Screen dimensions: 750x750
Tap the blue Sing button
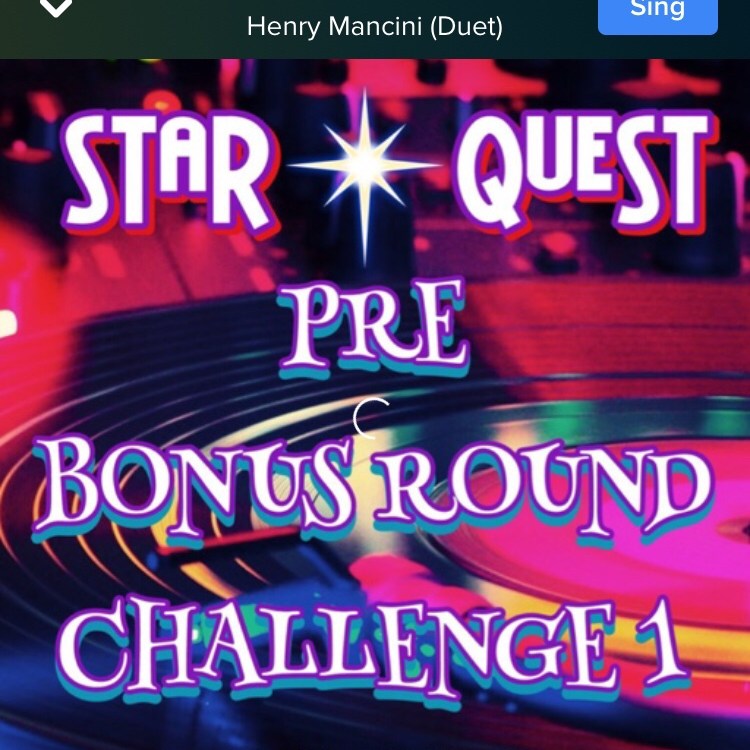[x=657, y=13]
